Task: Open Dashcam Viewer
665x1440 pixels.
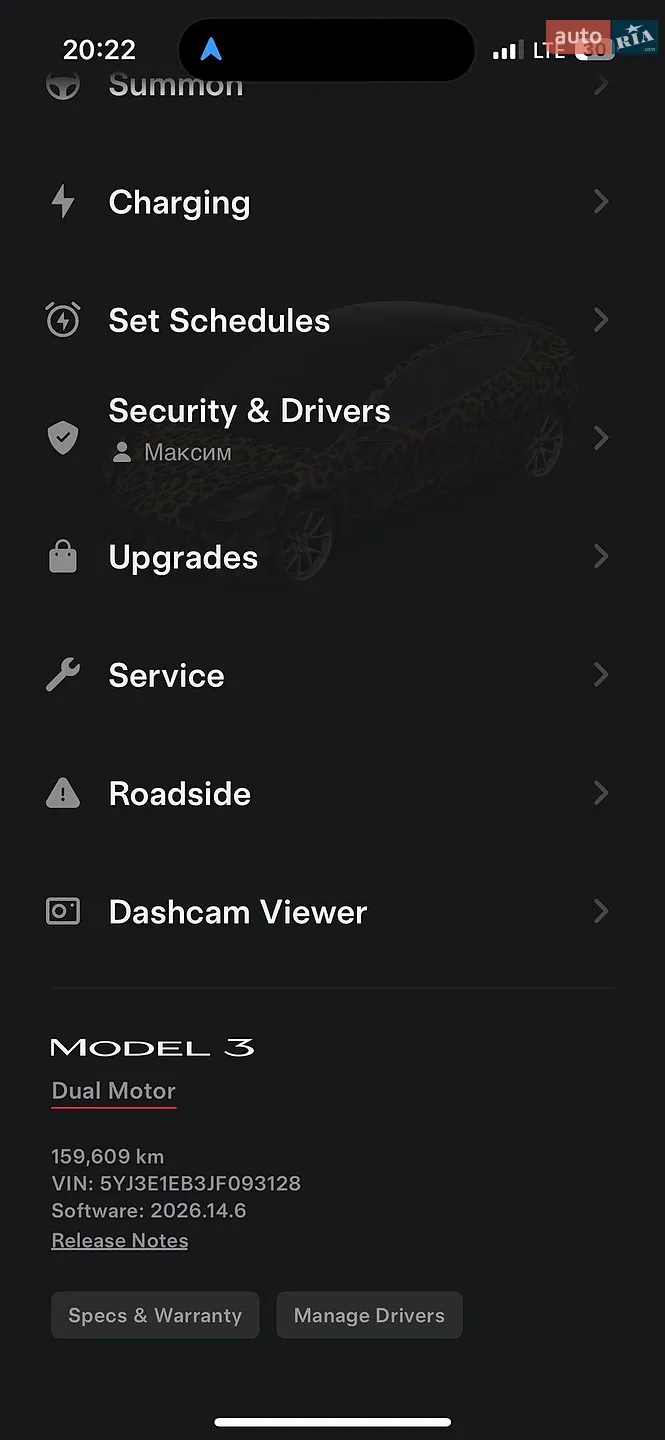Action: pyautogui.click(x=332, y=911)
